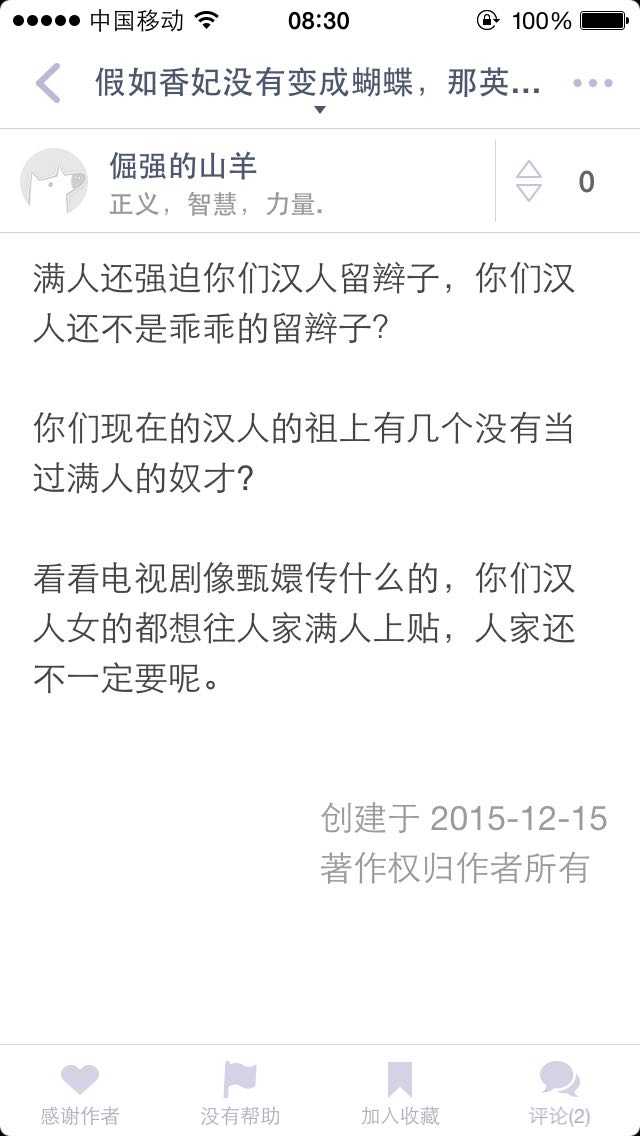Viewport: 640px width, 1136px height.
Task: Tap 感谢作者 to thank the author
Action: (x=80, y=1092)
